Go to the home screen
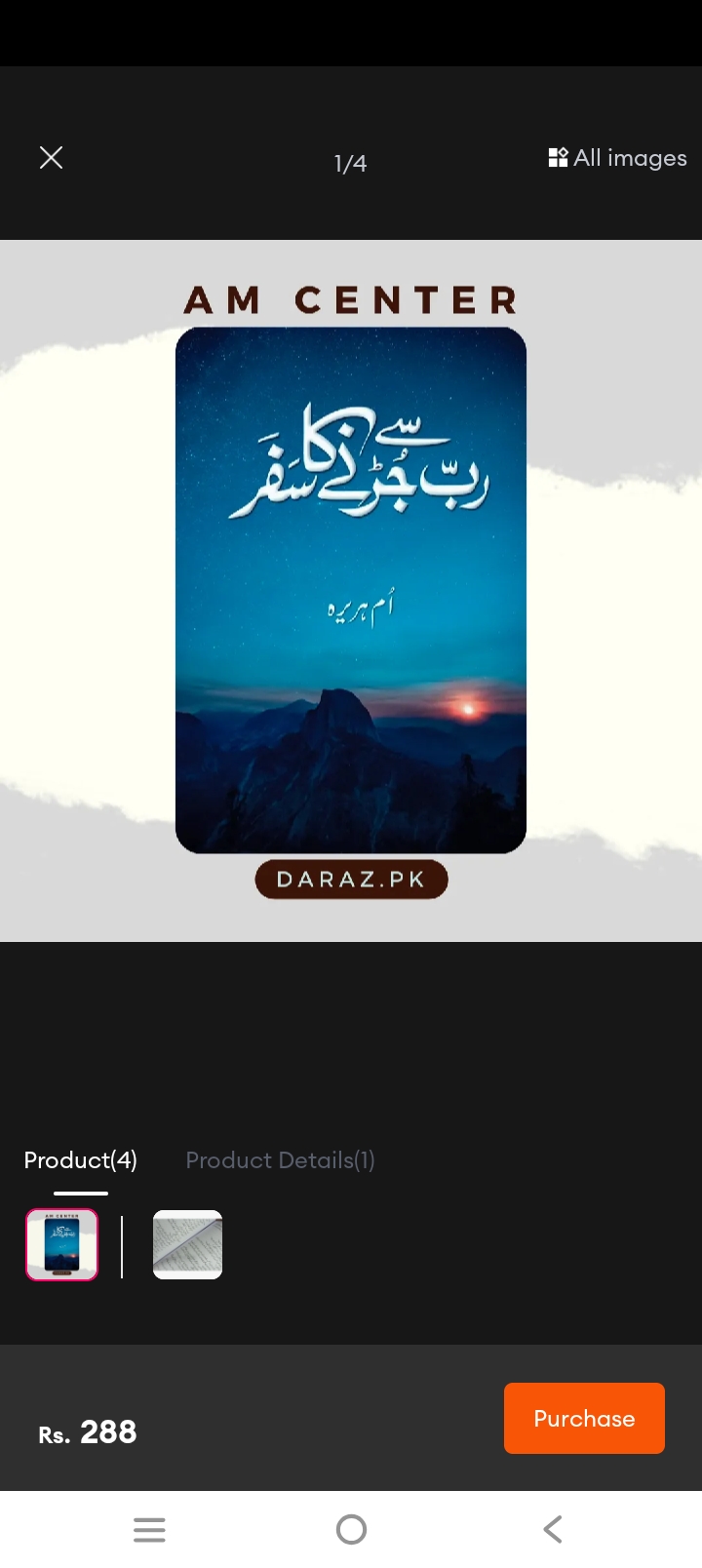Screen dimensions: 702x1568 [351, 1529]
